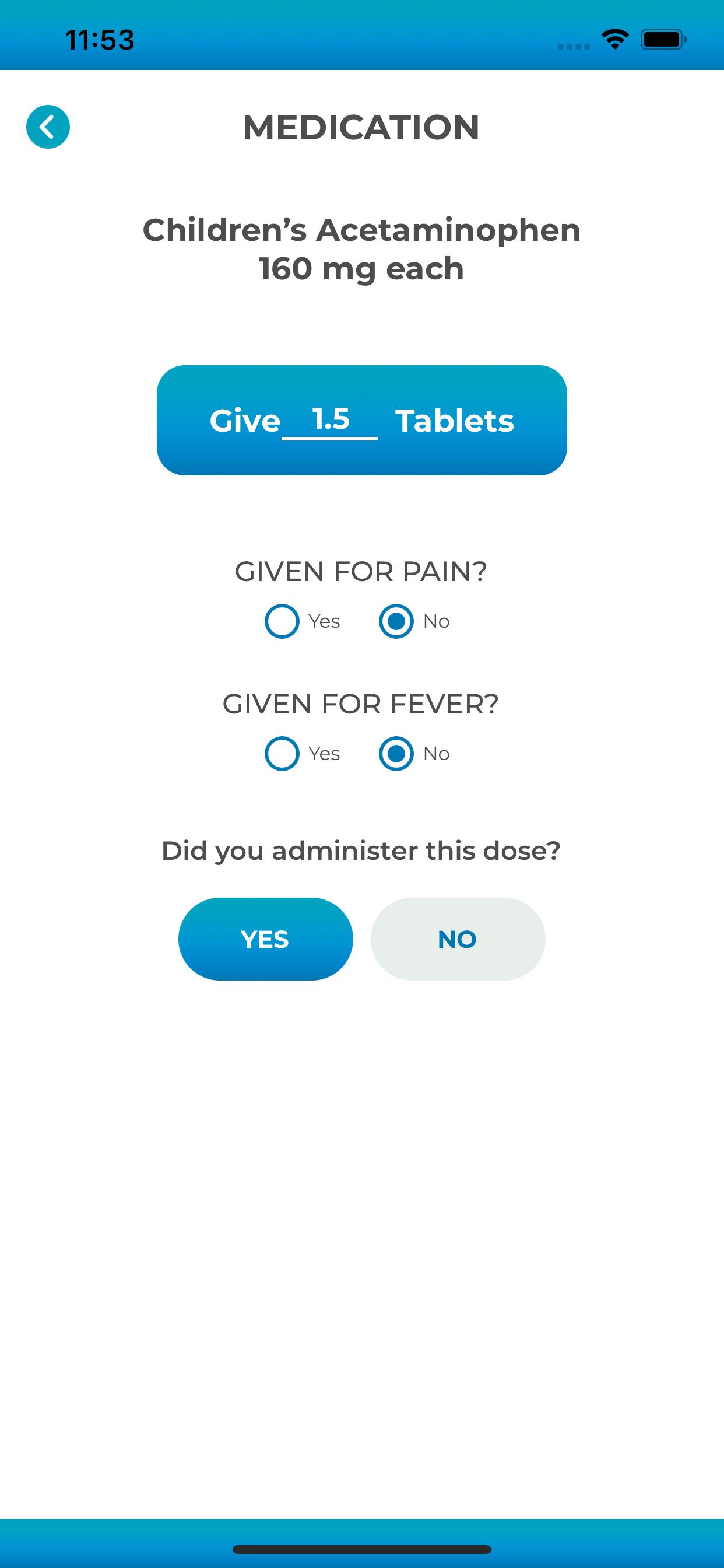The height and width of the screenshot is (1568, 724).
Task: Select Yes for Given for Fever
Action: coord(282,754)
